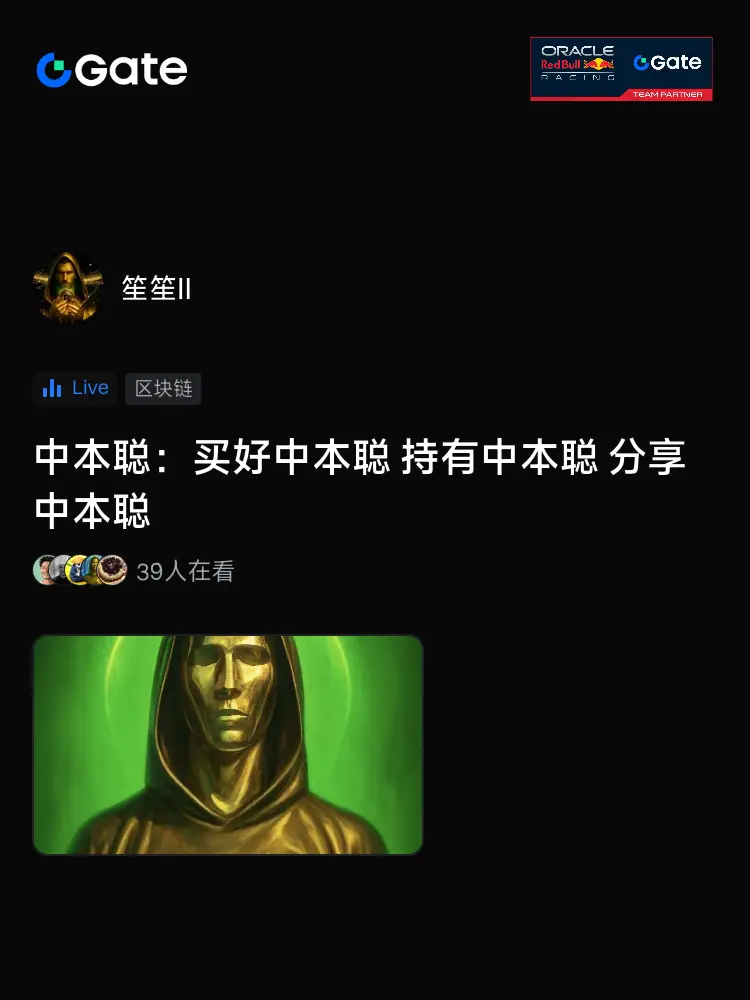Open the streamer 笙笙II's avatar
Screen dimensions: 750x1000
(x=67, y=288)
